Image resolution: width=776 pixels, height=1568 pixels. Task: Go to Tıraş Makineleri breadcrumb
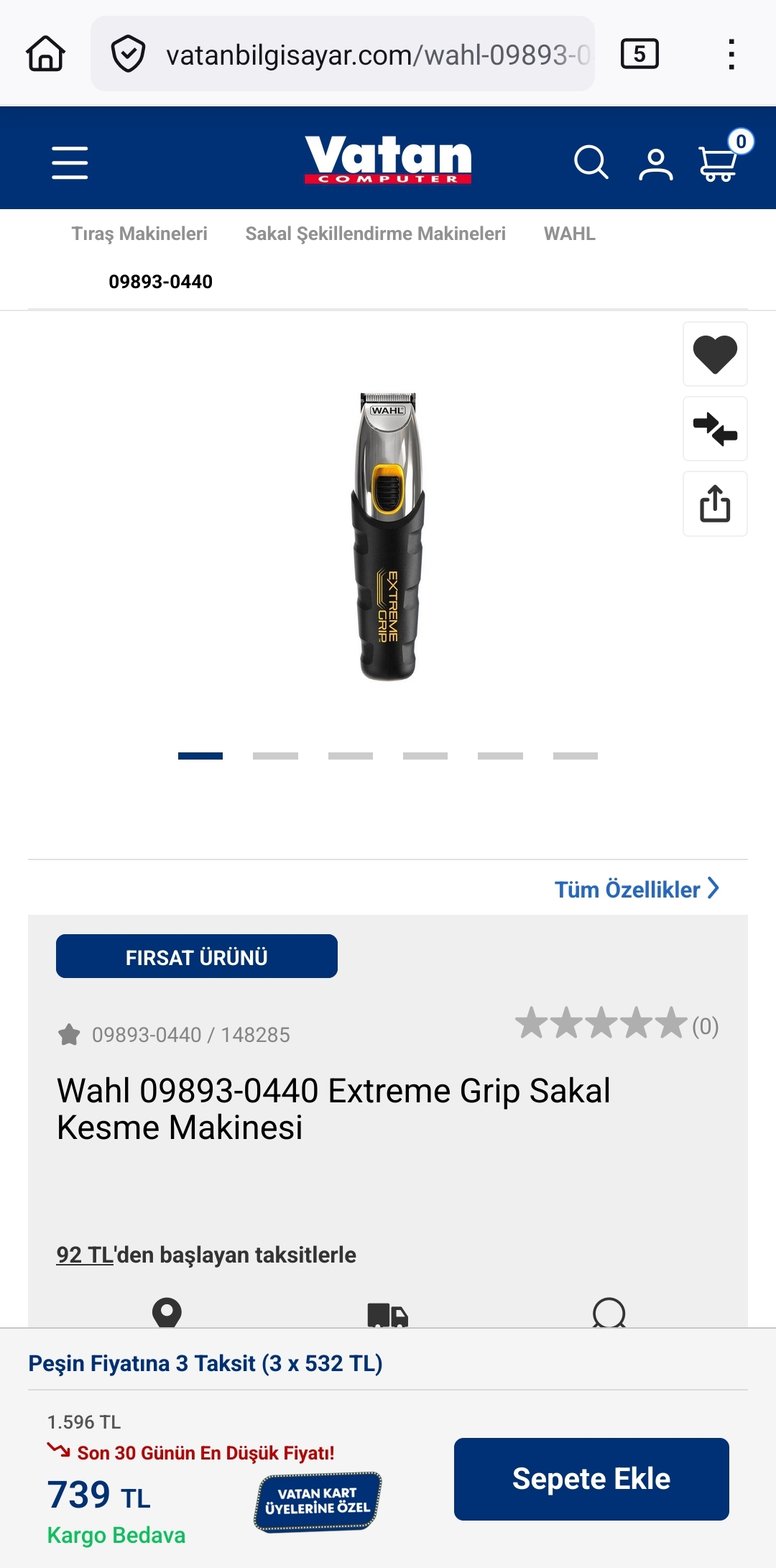click(139, 234)
